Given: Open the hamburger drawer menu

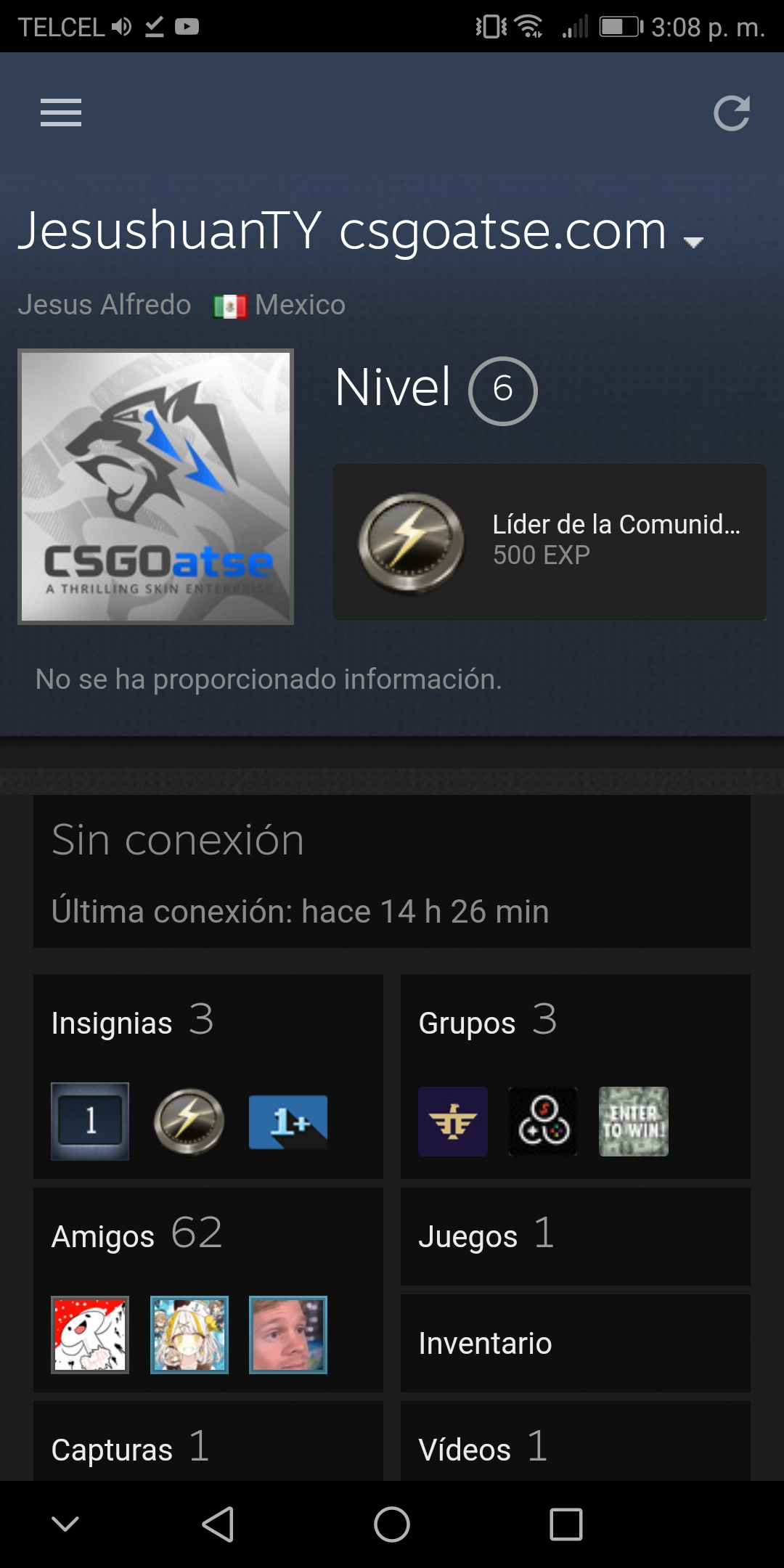Looking at the screenshot, I should pos(61,113).
